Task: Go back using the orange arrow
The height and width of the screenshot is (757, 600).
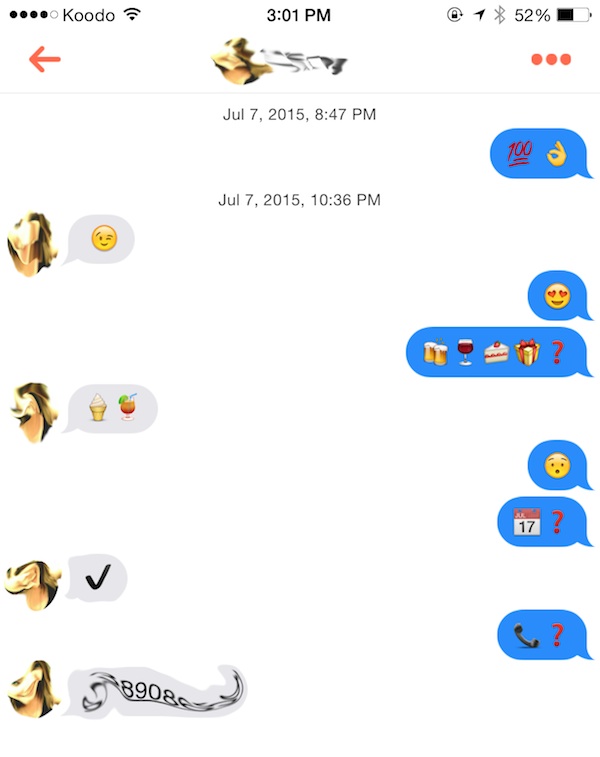Action: 44,59
